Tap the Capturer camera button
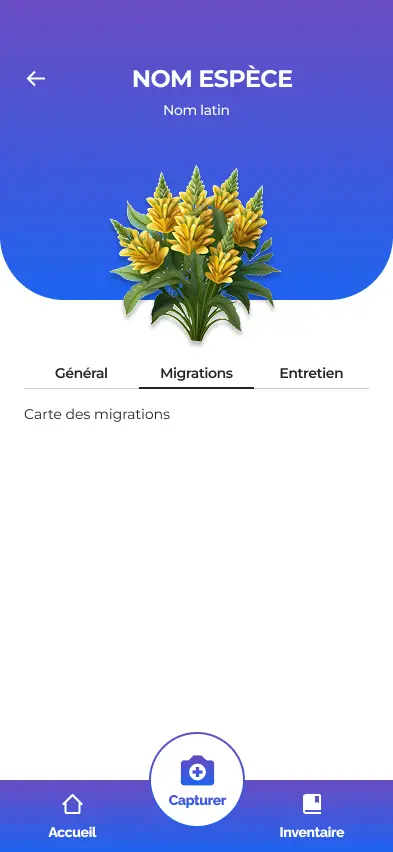 [197, 780]
